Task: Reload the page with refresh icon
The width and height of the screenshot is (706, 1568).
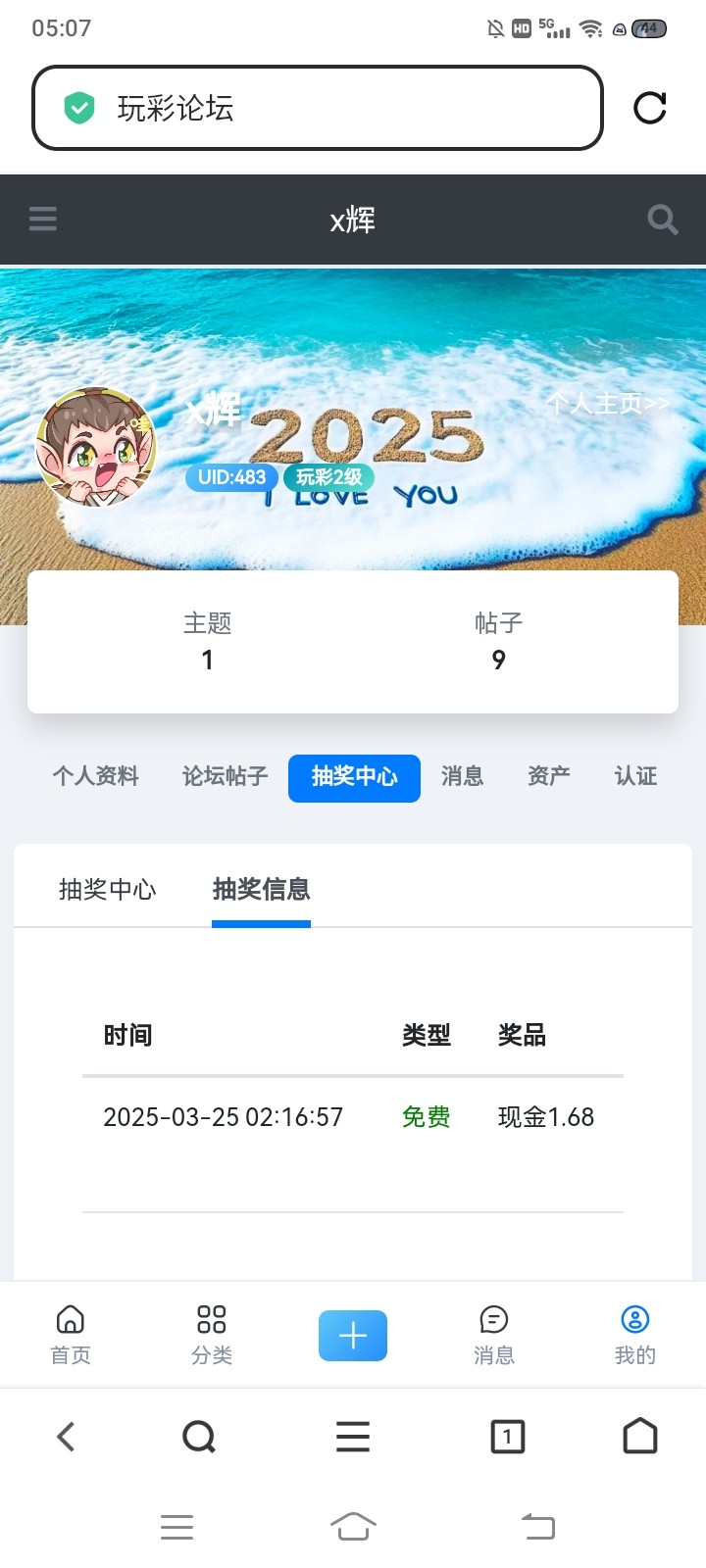Action: coord(650,108)
